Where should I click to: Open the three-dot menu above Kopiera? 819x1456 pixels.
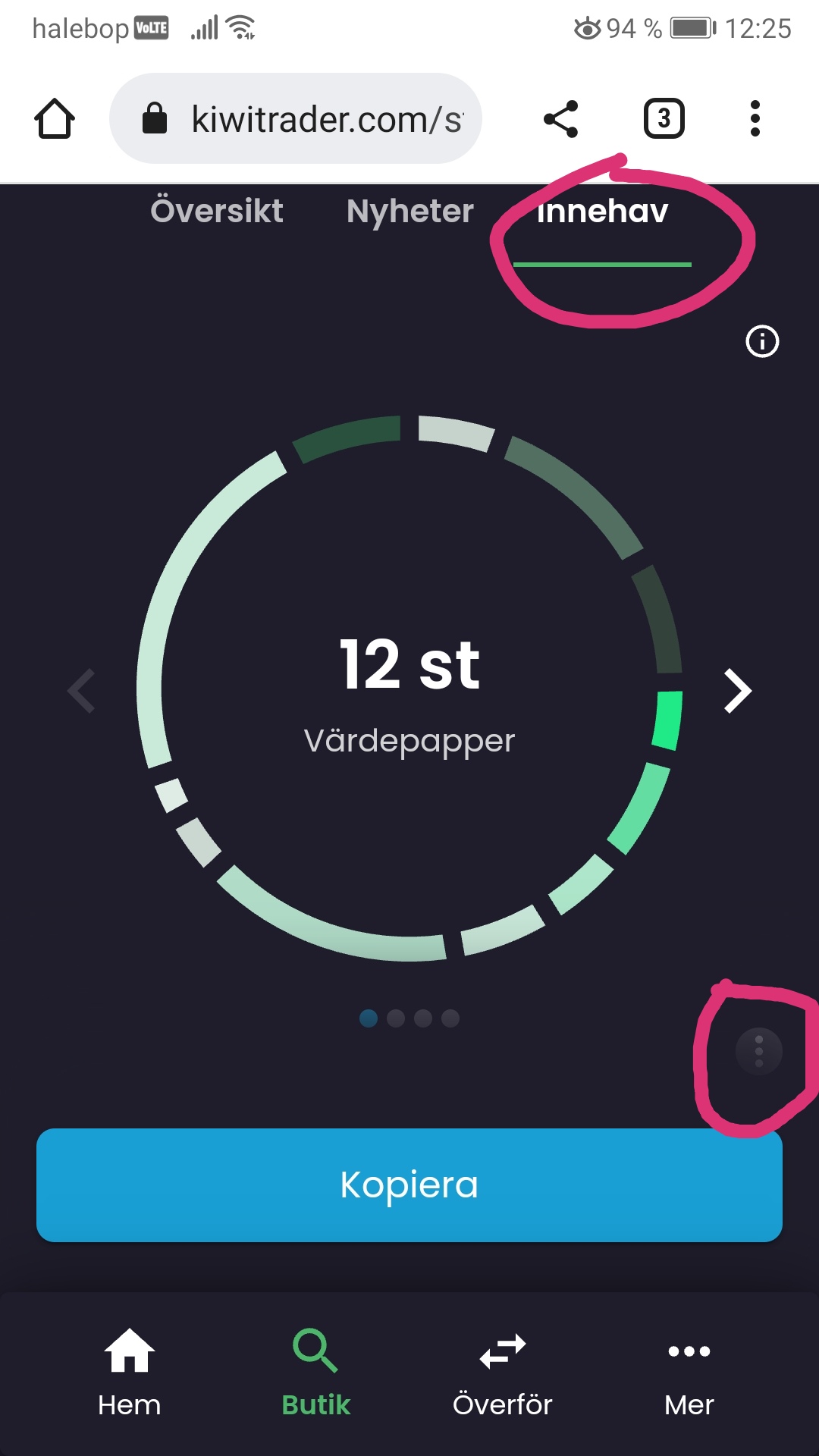[x=759, y=1052]
